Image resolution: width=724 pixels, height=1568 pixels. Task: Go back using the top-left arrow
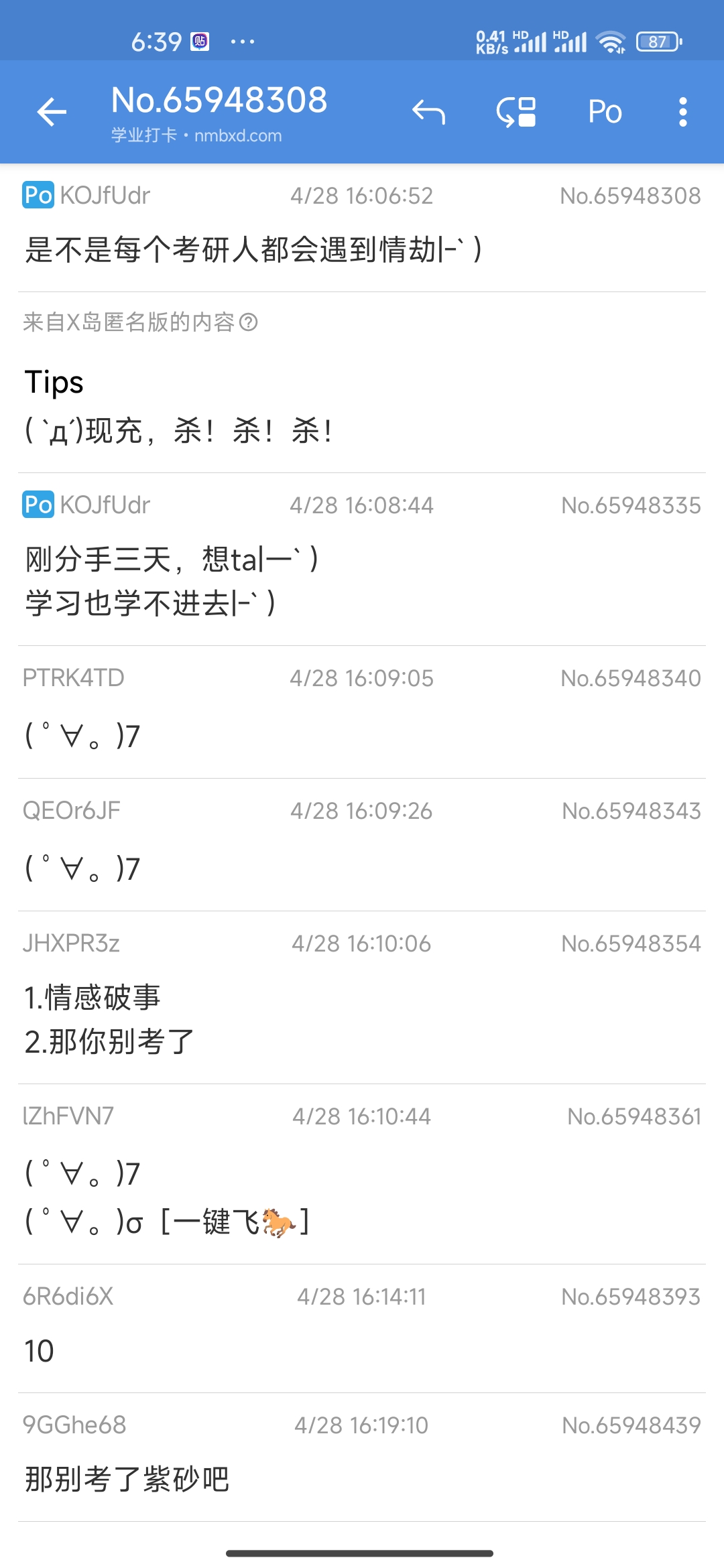[x=52, y=112]
